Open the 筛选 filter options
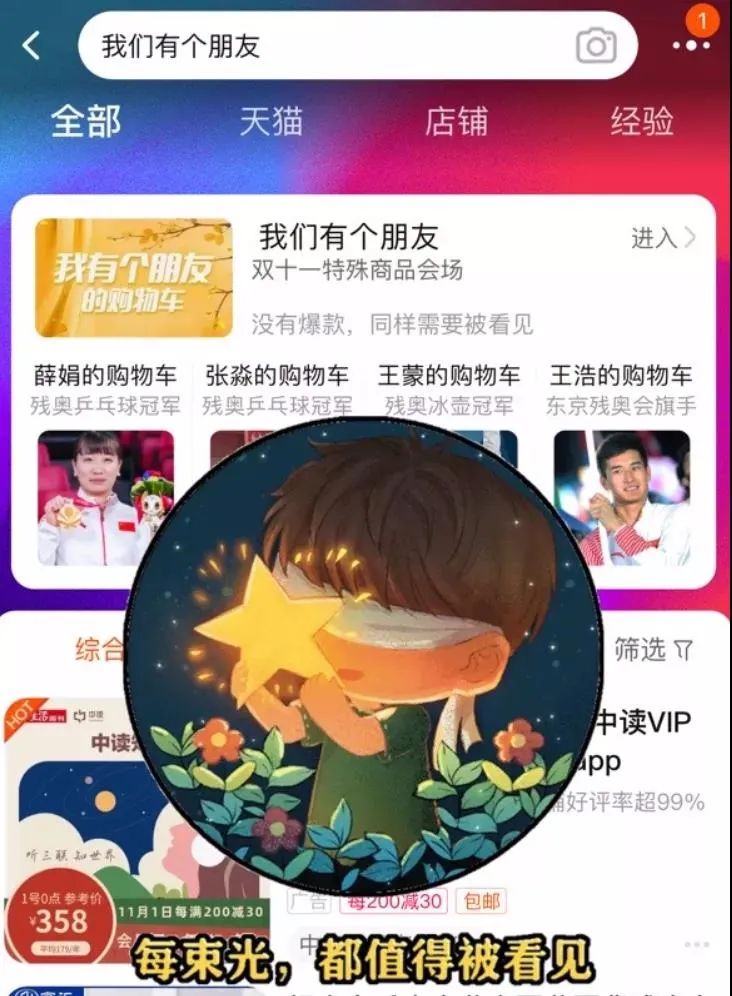Screen dimensions: 732x996 (x=653, y=650)
